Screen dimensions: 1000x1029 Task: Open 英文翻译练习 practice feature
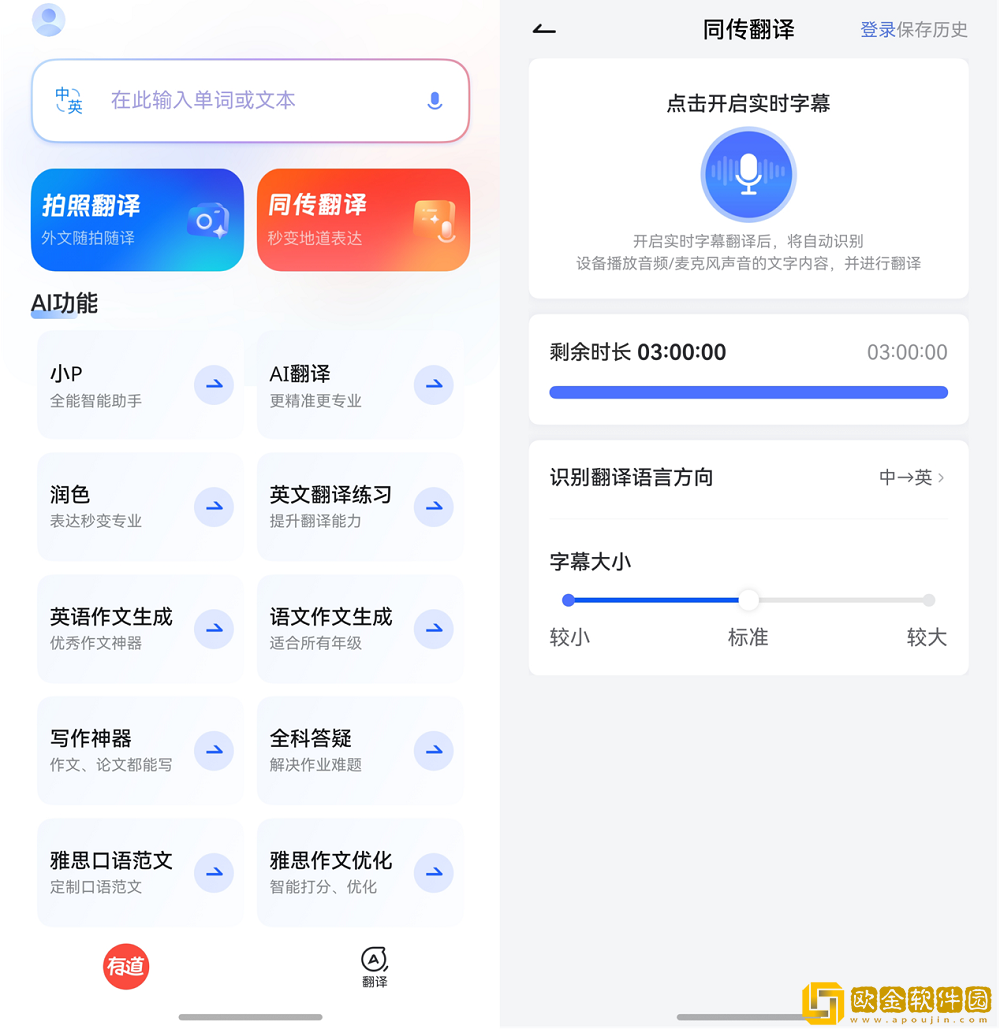coord(360,507)
